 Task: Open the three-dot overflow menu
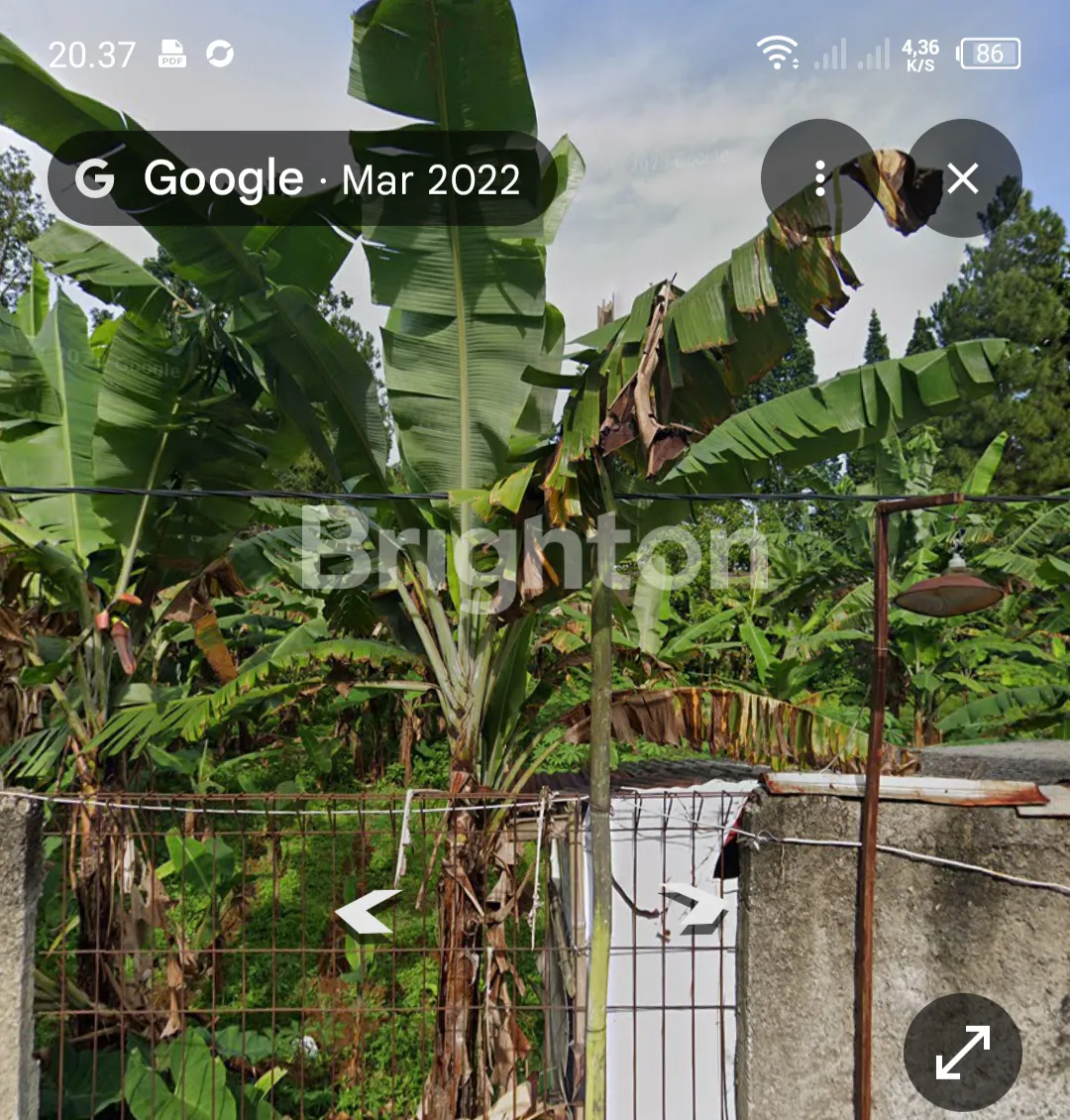[x=818, y=178]
